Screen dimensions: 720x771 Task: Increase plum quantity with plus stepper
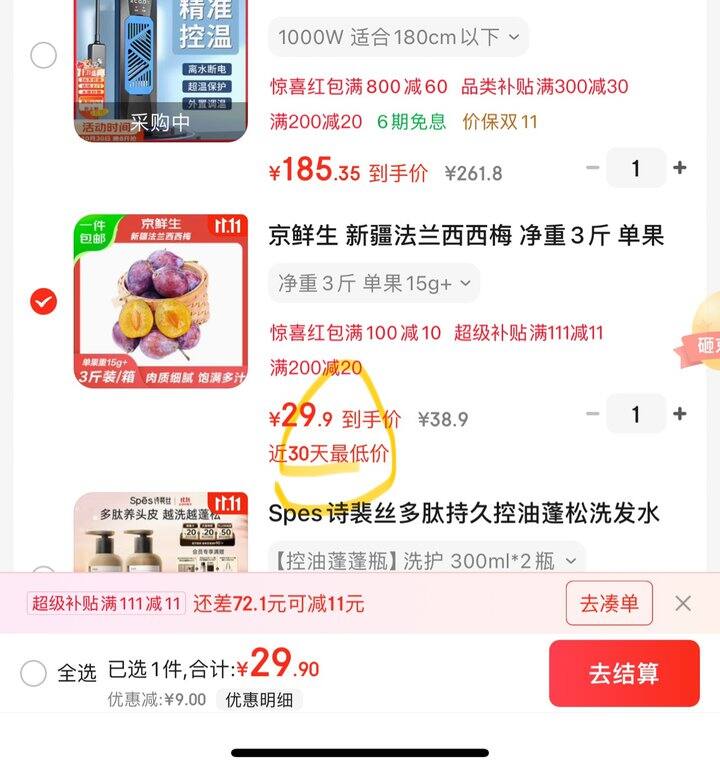tap(681, 414)
